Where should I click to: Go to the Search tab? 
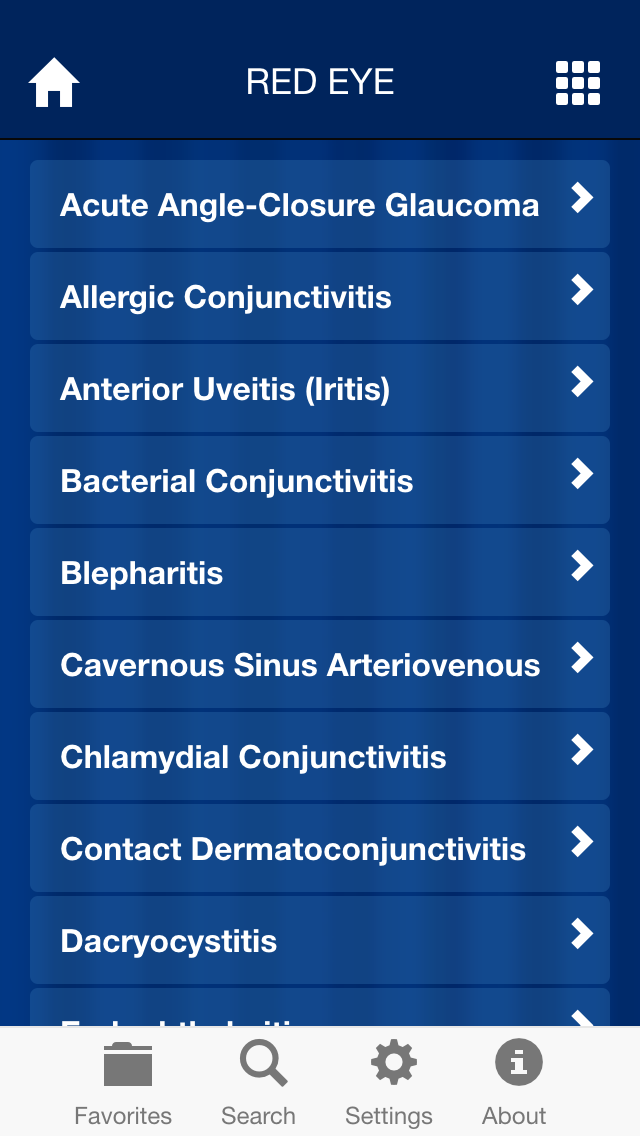(x=259, y=1083)
